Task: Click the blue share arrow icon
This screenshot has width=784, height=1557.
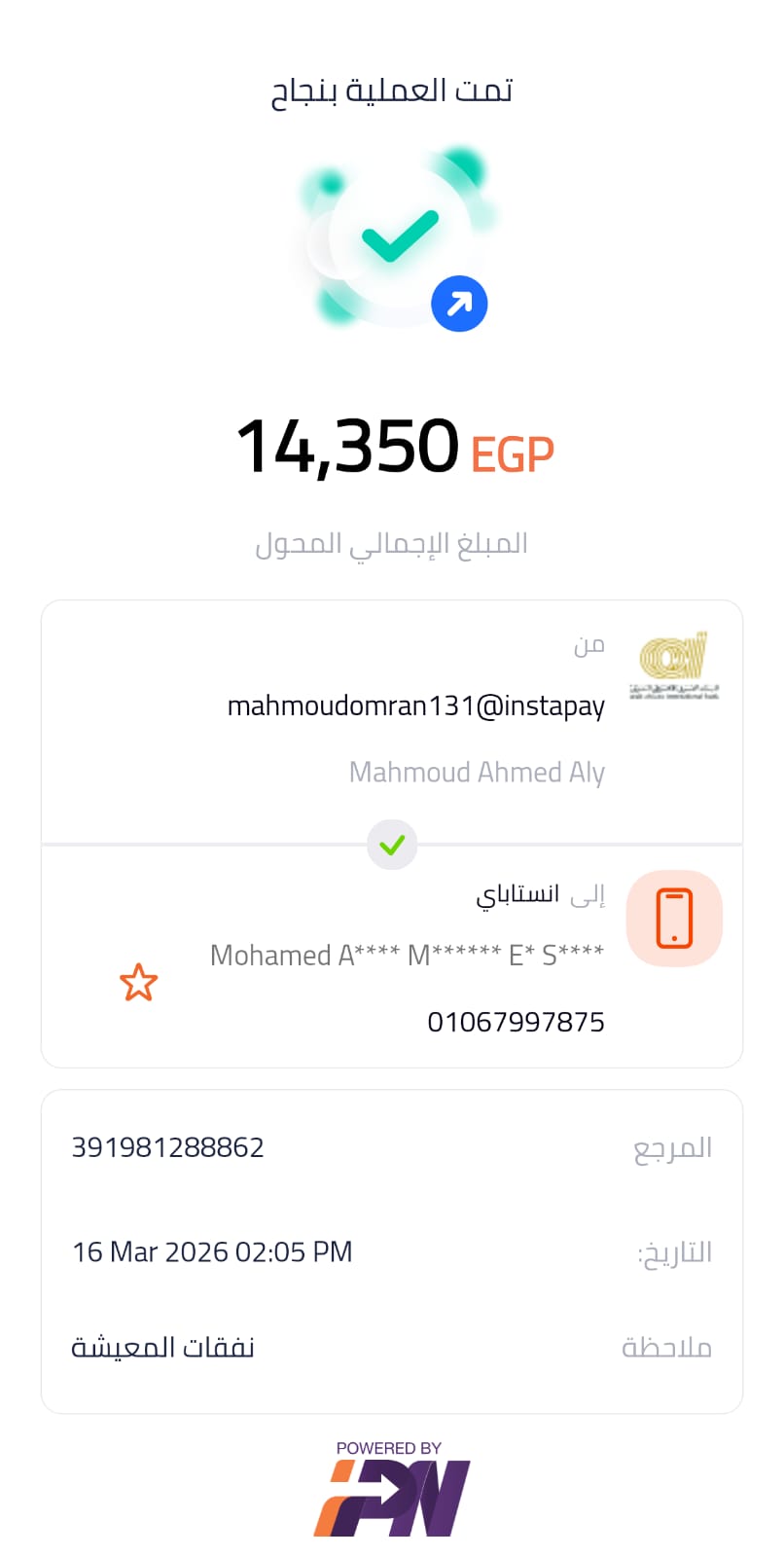Action: click(459, 303)
